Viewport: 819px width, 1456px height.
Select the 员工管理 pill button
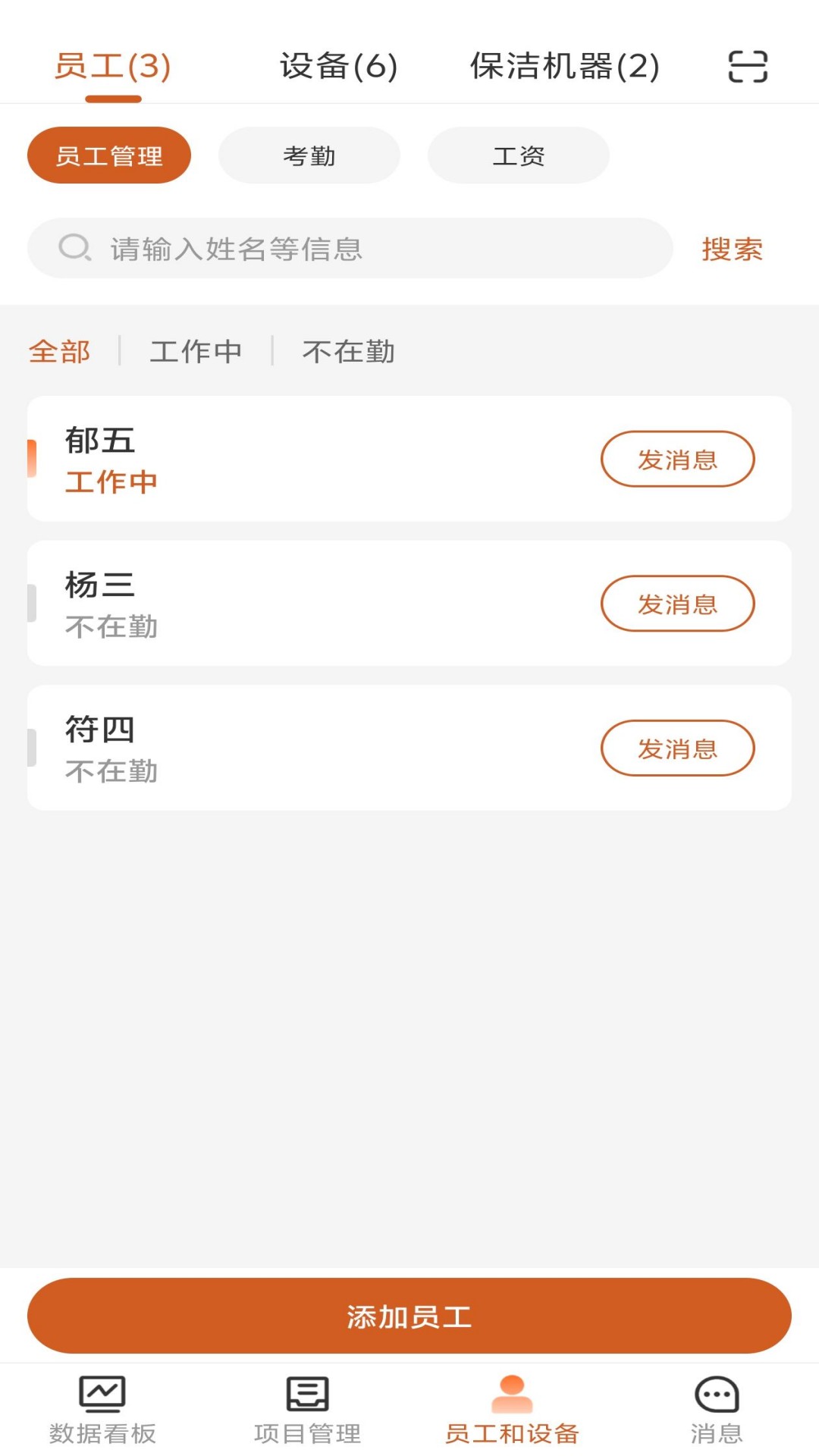coord(108,155)
